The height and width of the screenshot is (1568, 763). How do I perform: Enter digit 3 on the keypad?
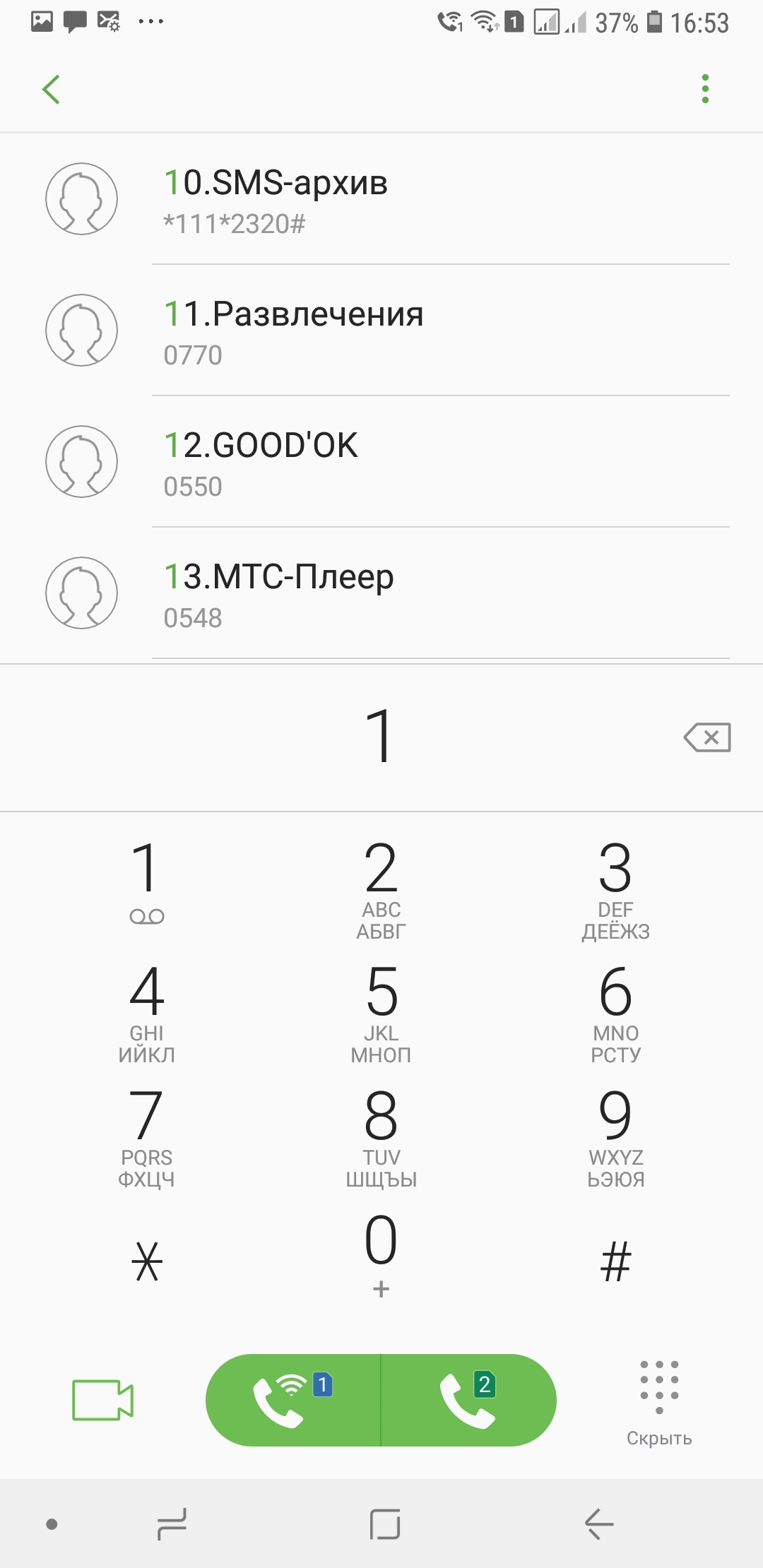[x=615, y=887]
